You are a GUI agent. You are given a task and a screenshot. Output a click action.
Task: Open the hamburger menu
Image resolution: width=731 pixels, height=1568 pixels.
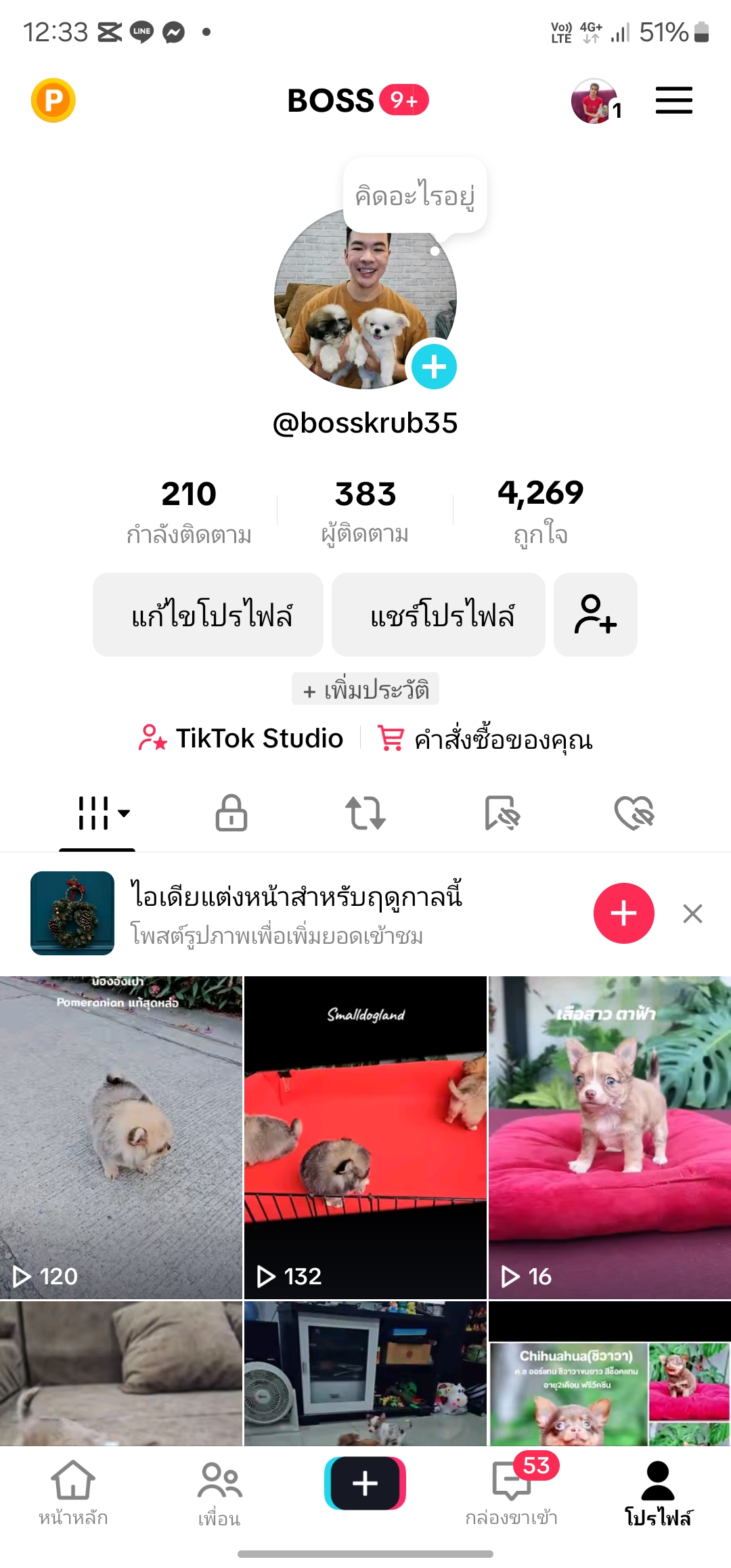673,100
